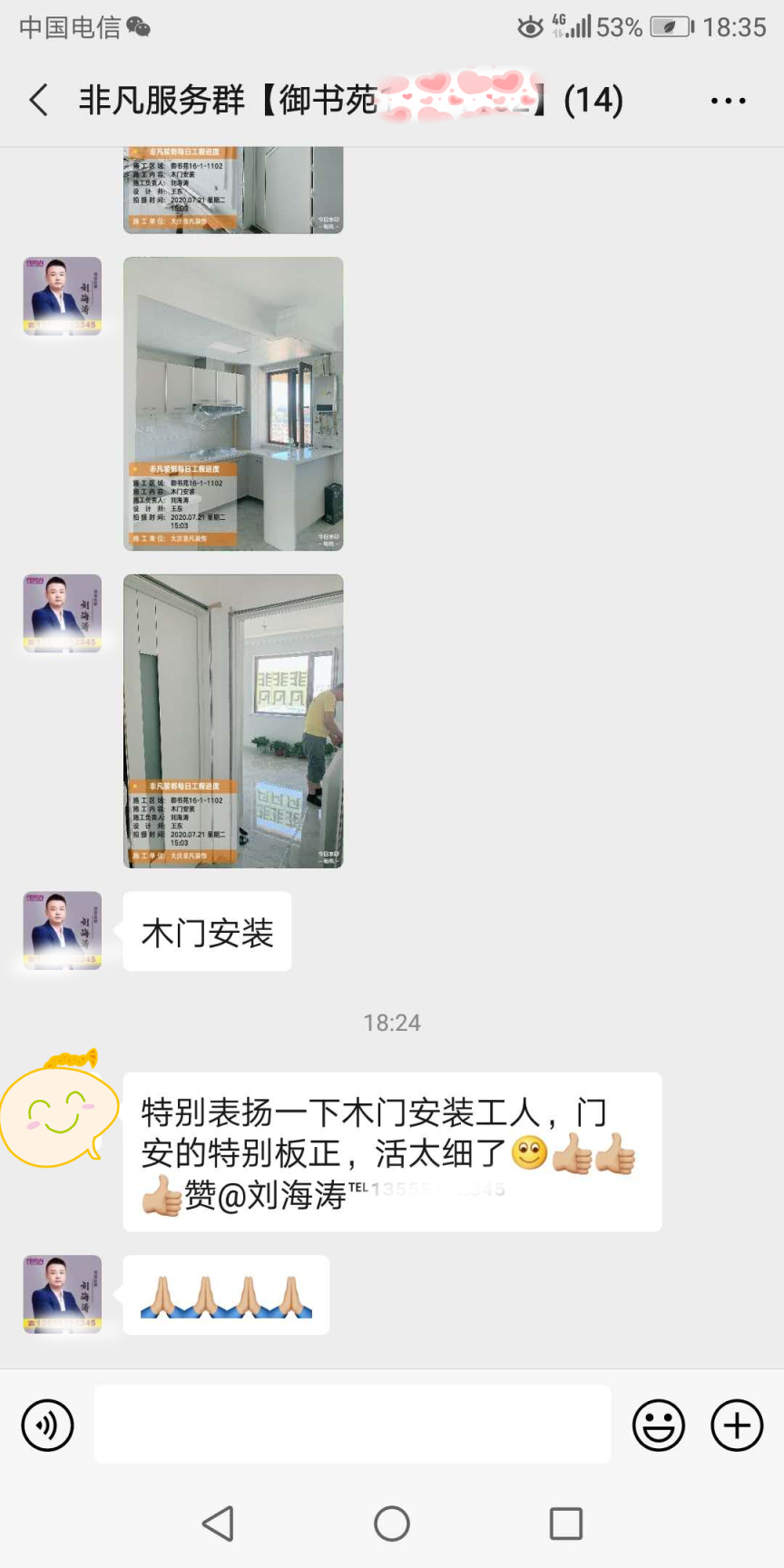Go back from the group chat
The height and width of the screenshot is (1568, 784).
[38, 100]
